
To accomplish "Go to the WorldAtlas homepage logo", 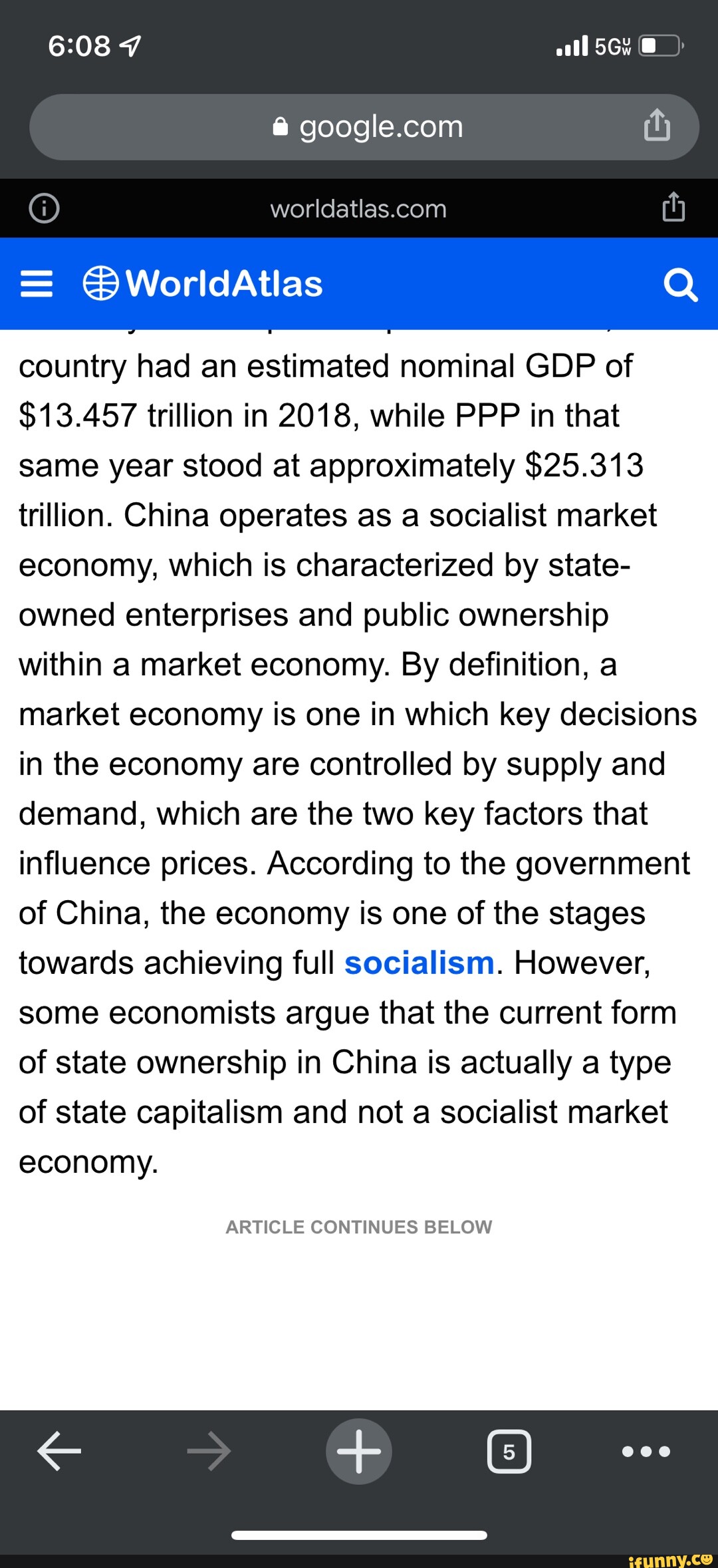I will pyautogui.click(x=203, y=284).
